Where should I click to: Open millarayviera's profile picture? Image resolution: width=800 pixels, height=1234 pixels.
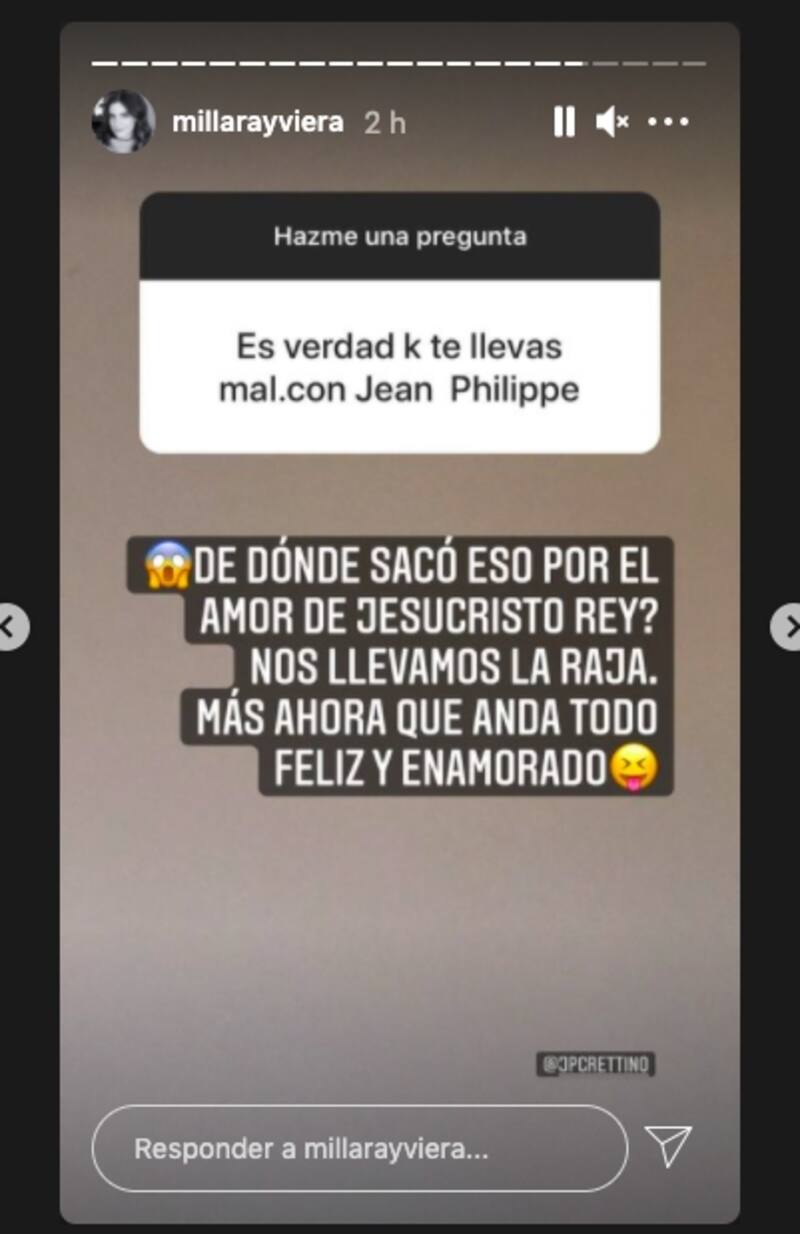[x=123, y=122]
